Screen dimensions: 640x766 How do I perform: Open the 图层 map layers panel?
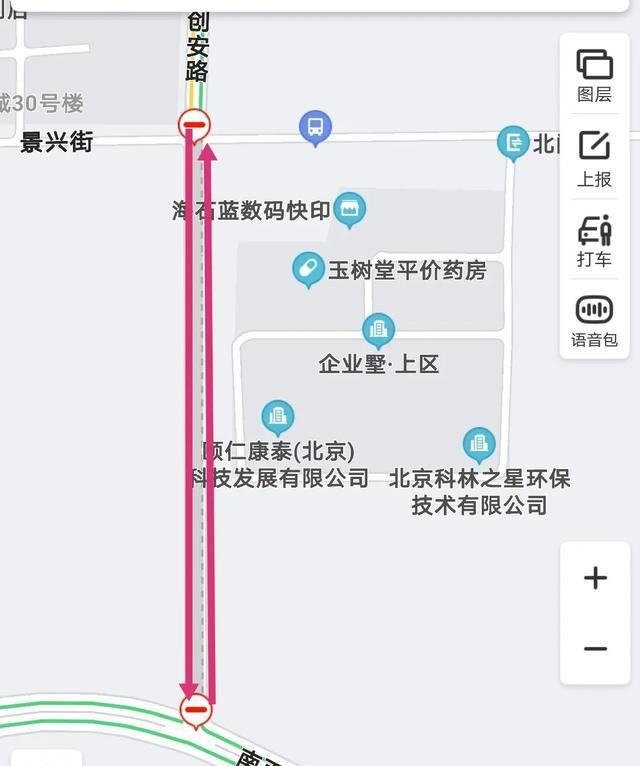point(594,75)
